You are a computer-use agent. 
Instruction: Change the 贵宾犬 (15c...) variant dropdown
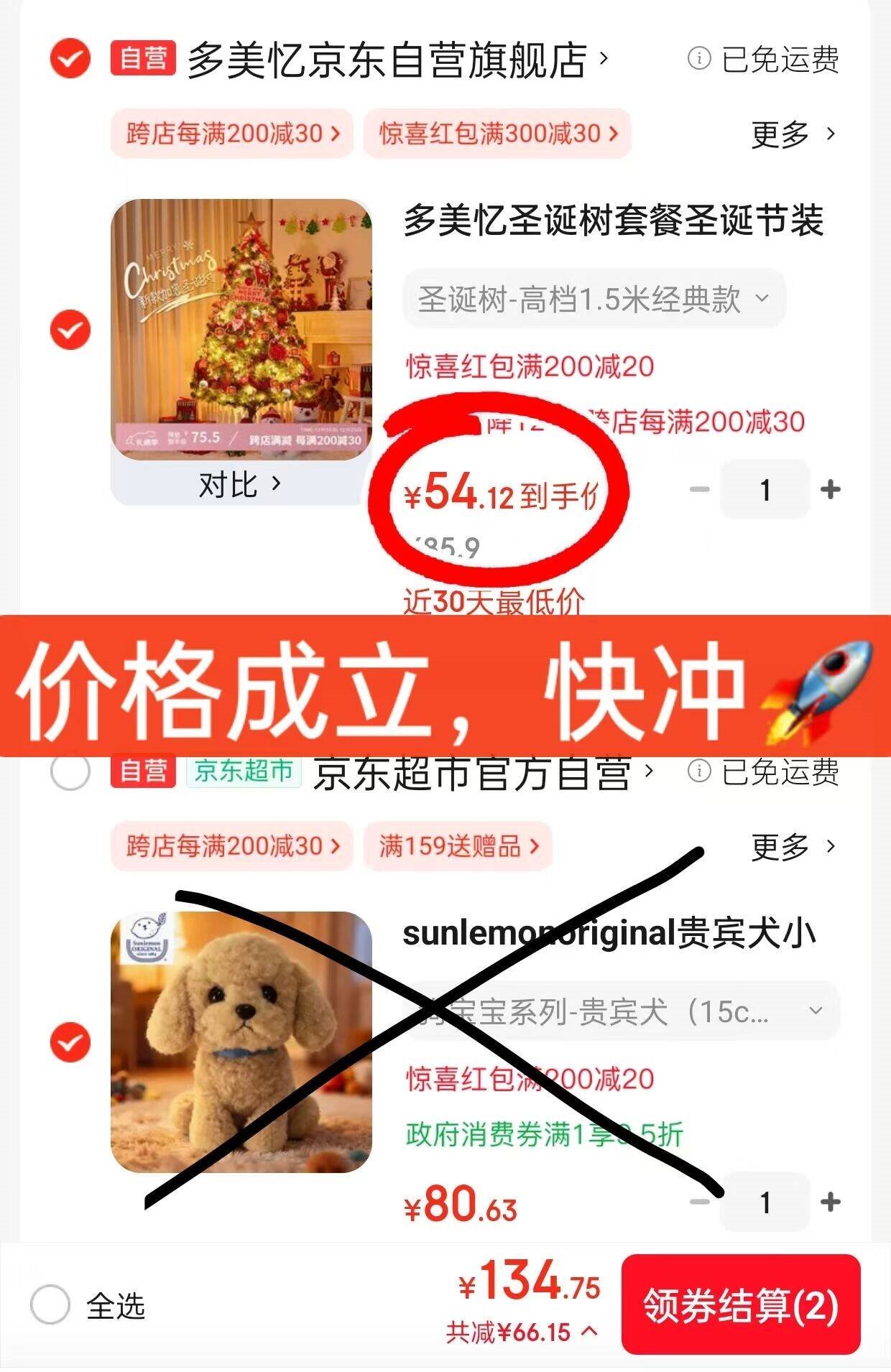pos(622,1011)
